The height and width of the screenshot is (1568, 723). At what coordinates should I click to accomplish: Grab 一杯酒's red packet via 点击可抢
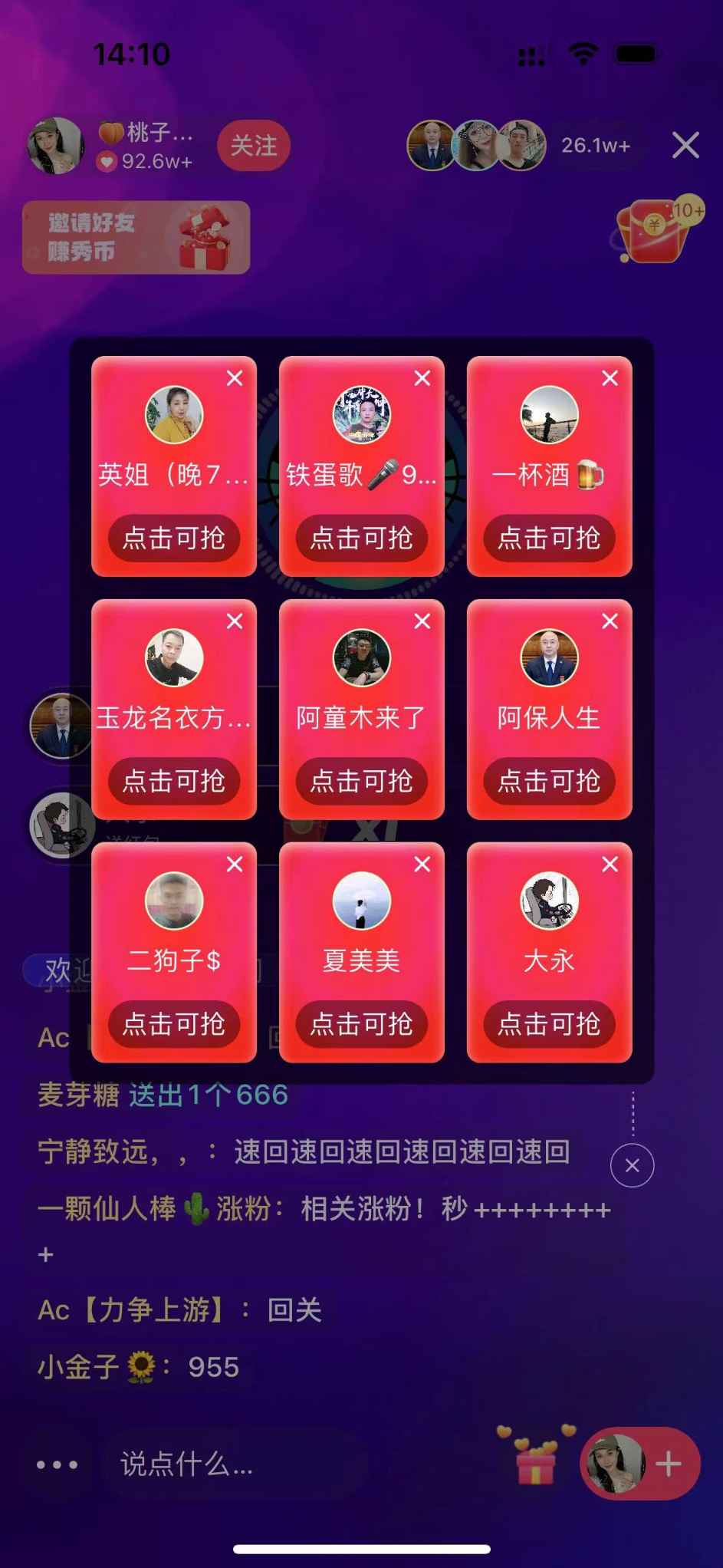pos(549,539)
